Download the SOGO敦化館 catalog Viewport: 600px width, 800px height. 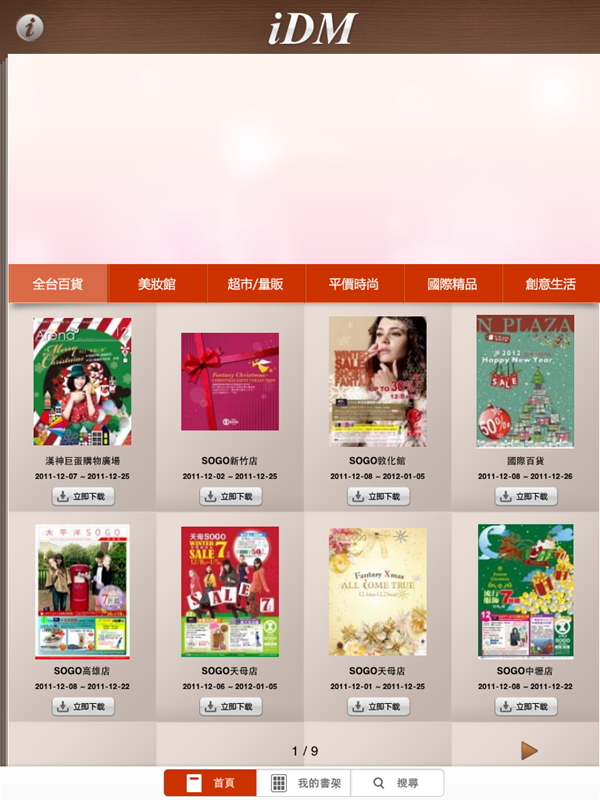tap(378, 496)
